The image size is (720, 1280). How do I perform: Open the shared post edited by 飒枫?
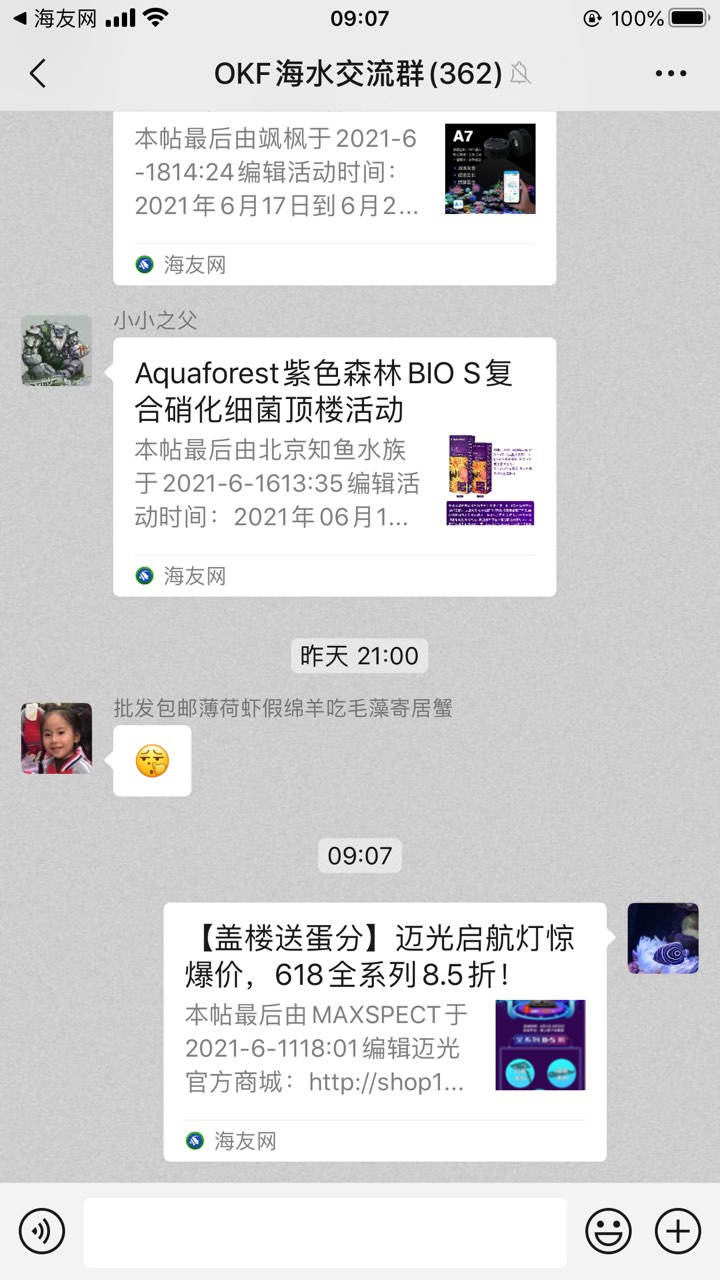[x=334, y=190]
